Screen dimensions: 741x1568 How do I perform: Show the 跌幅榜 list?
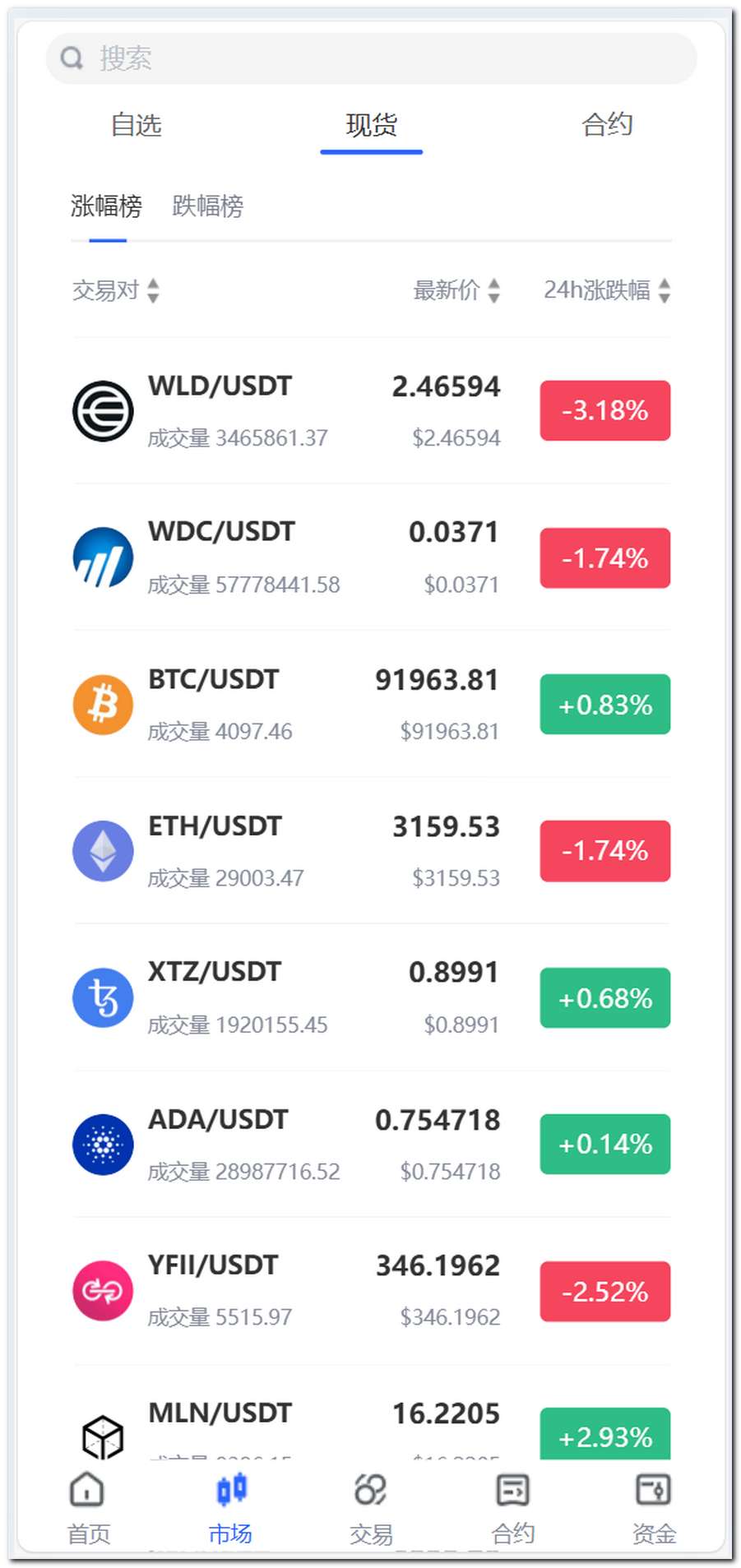click(x=207, y=206)
